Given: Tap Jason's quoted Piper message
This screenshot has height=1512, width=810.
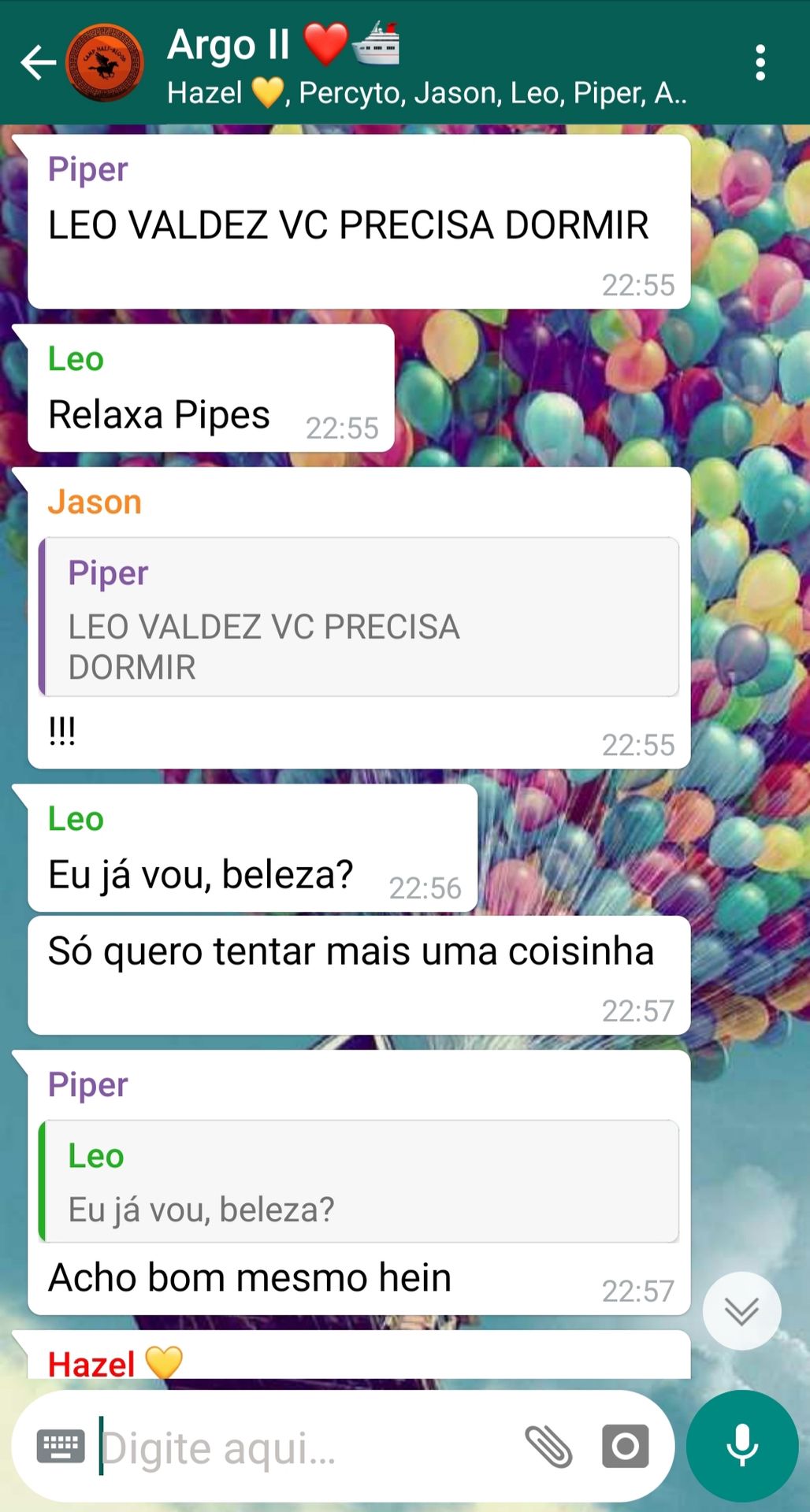Looking at the screenshot, I should (x=359, y=617).
